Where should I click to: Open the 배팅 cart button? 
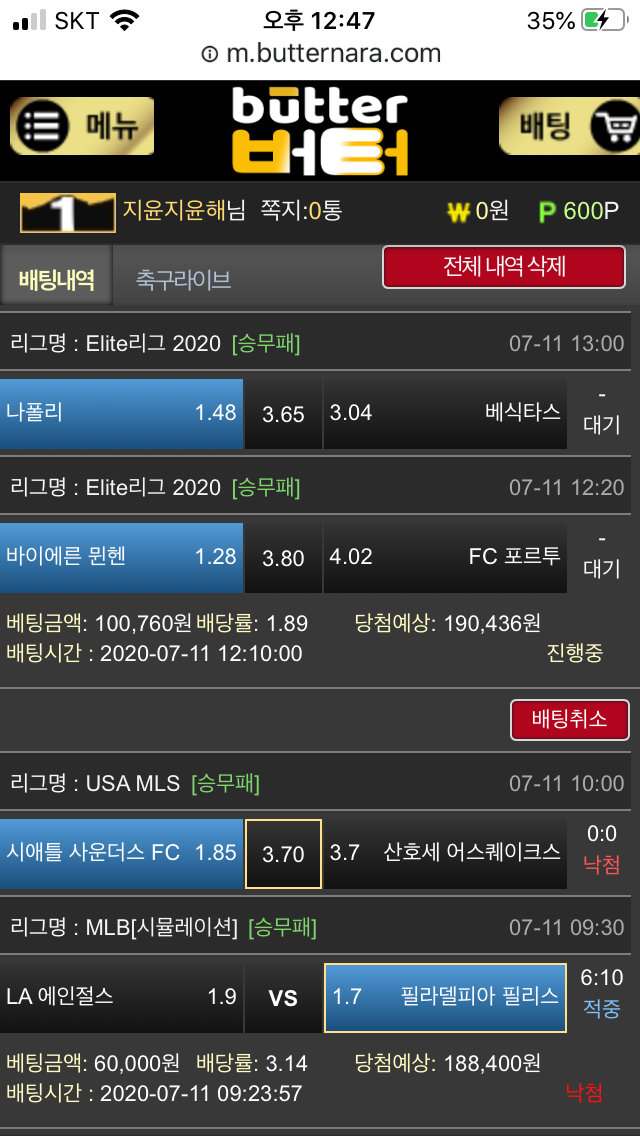[569, 126]
